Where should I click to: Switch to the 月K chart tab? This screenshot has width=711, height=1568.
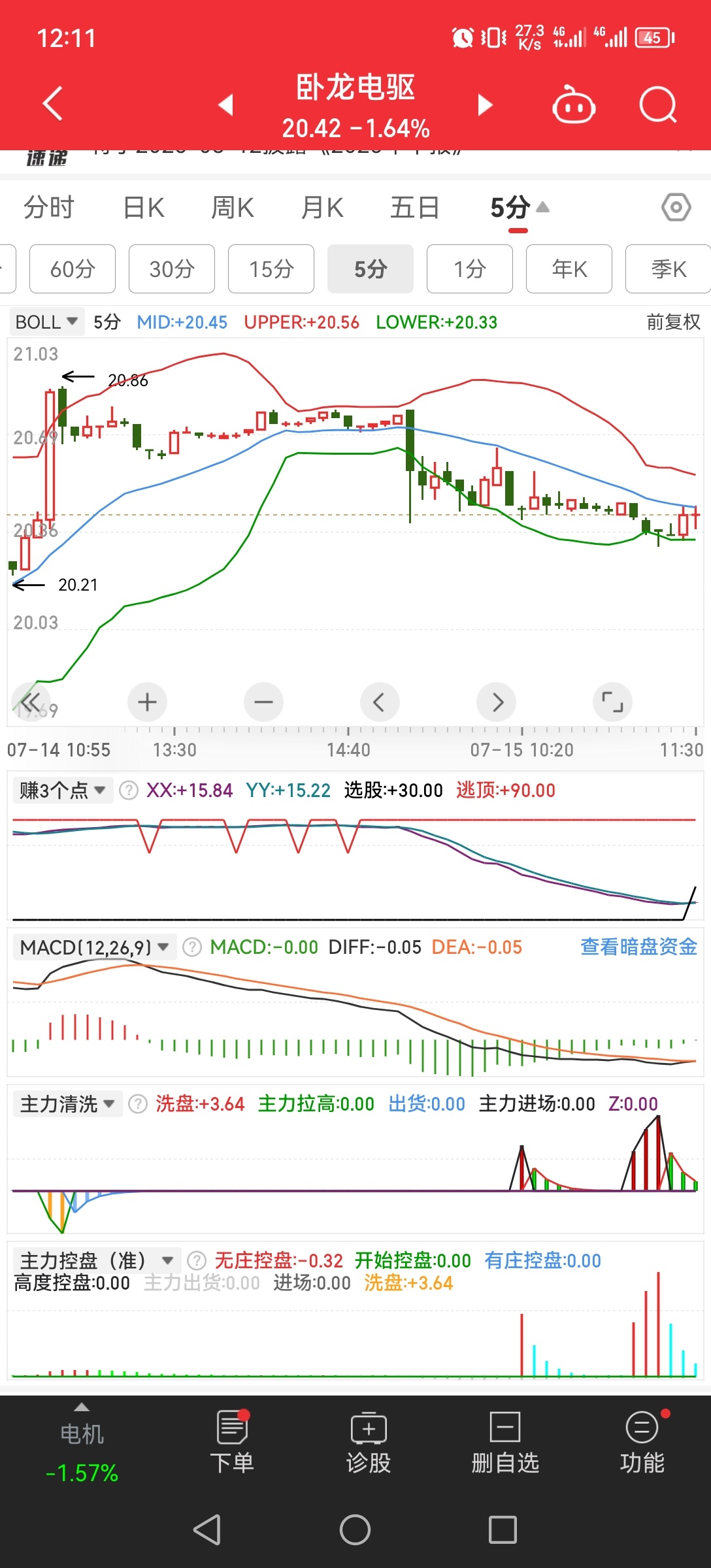click(x=322, y=208)
